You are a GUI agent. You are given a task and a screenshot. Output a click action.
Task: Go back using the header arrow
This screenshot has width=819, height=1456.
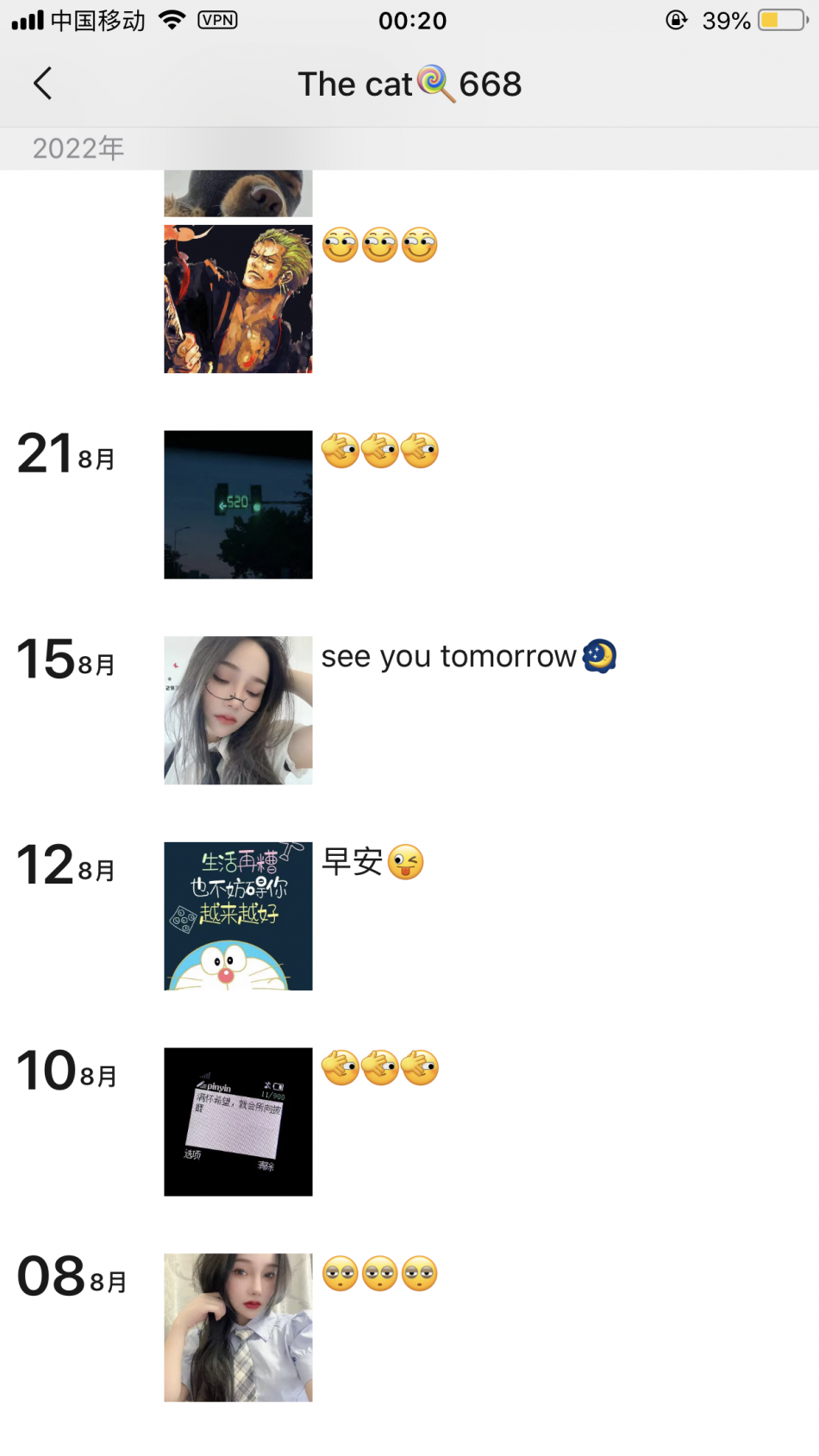pos(43,84)
